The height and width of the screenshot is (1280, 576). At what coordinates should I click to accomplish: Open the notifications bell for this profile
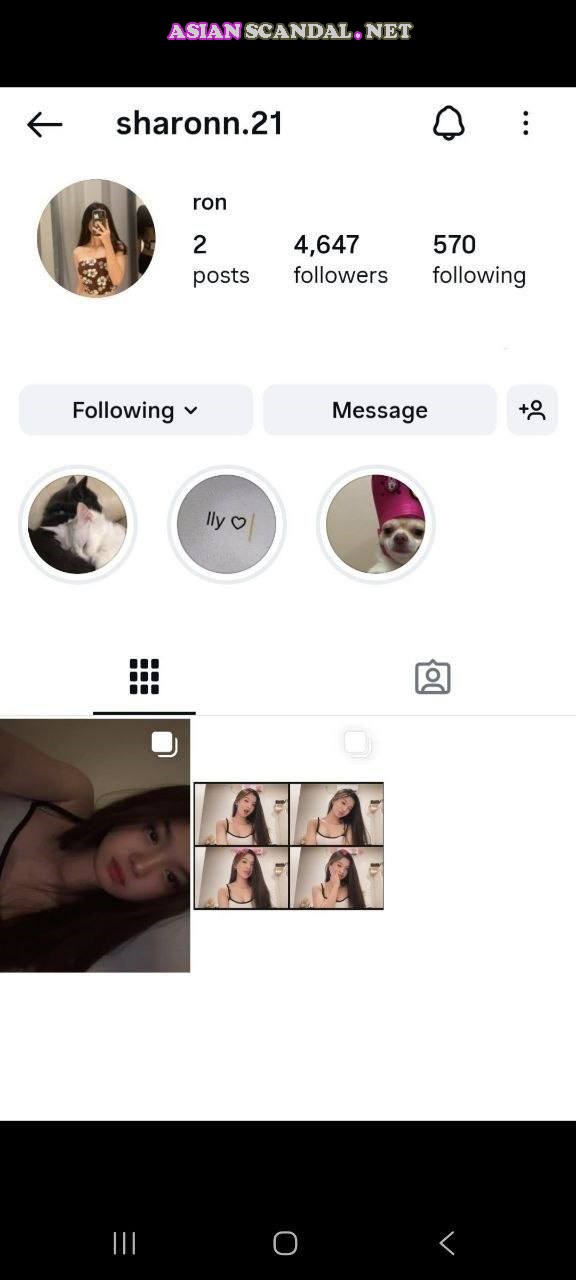pos(448,123)
